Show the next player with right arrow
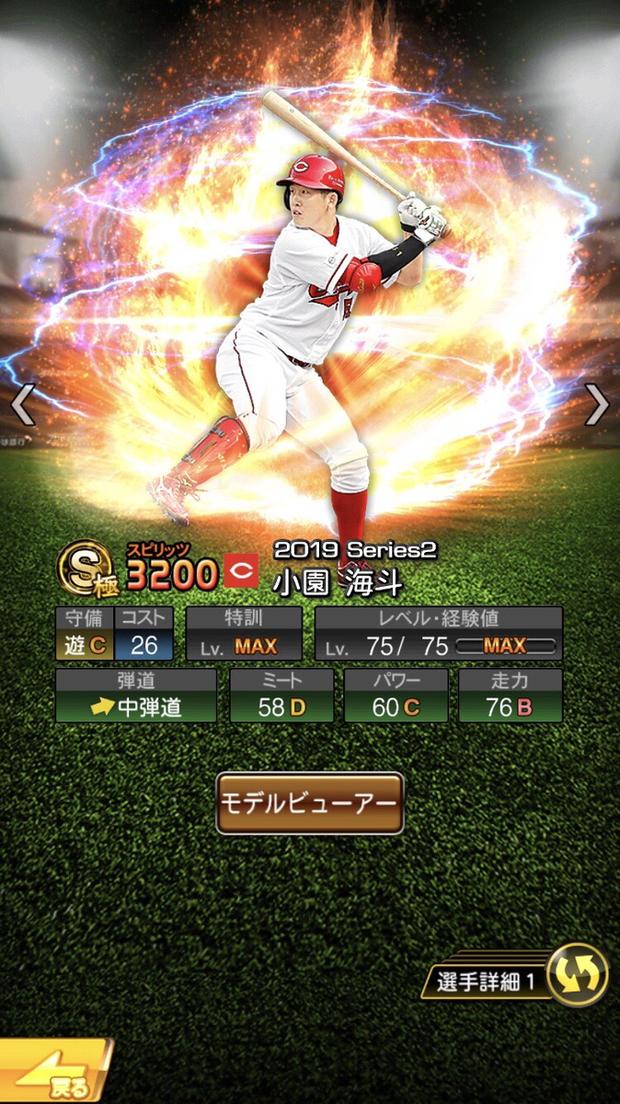The image size is (620, 1104). pyautogui.click(x=597, y=405)
